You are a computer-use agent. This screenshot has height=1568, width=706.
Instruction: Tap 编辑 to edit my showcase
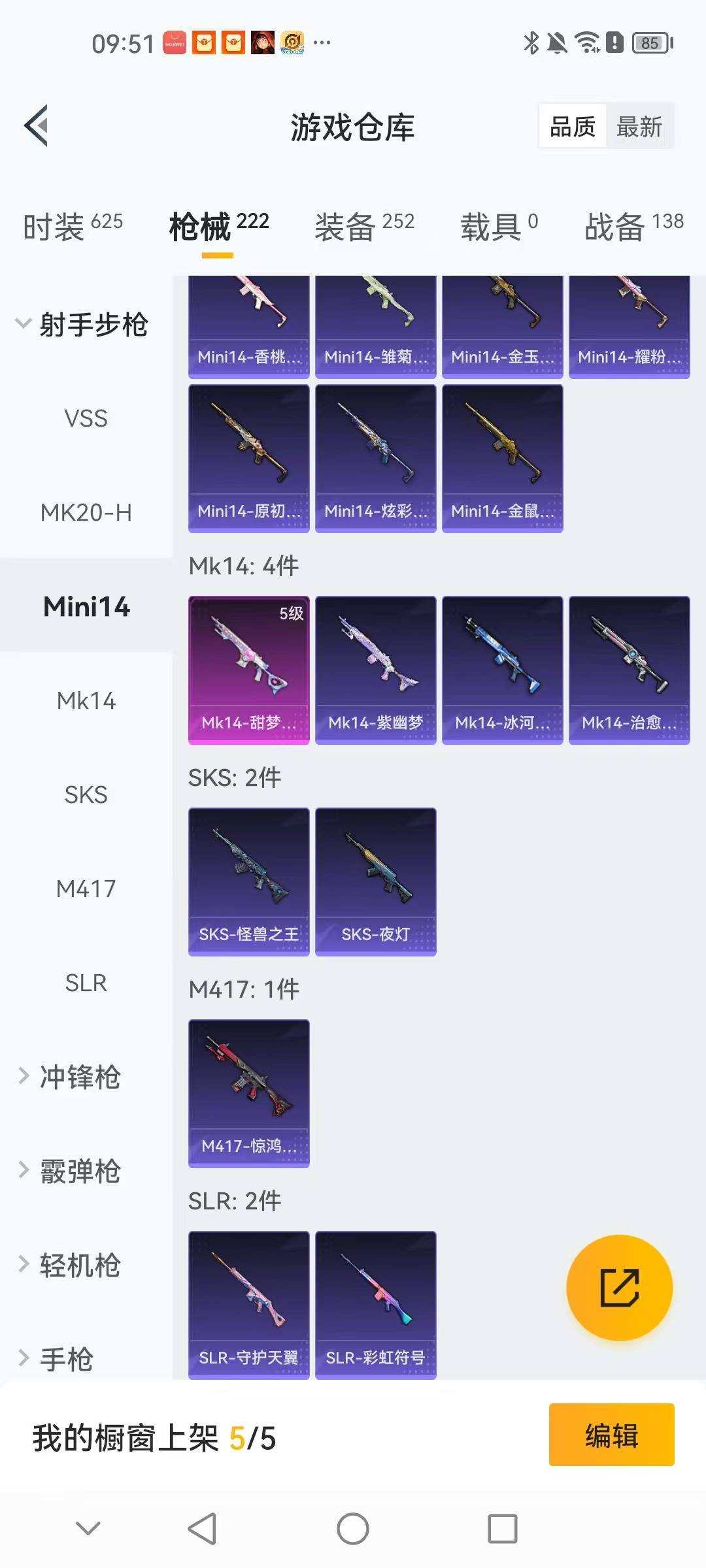(x=611, y=1435)
